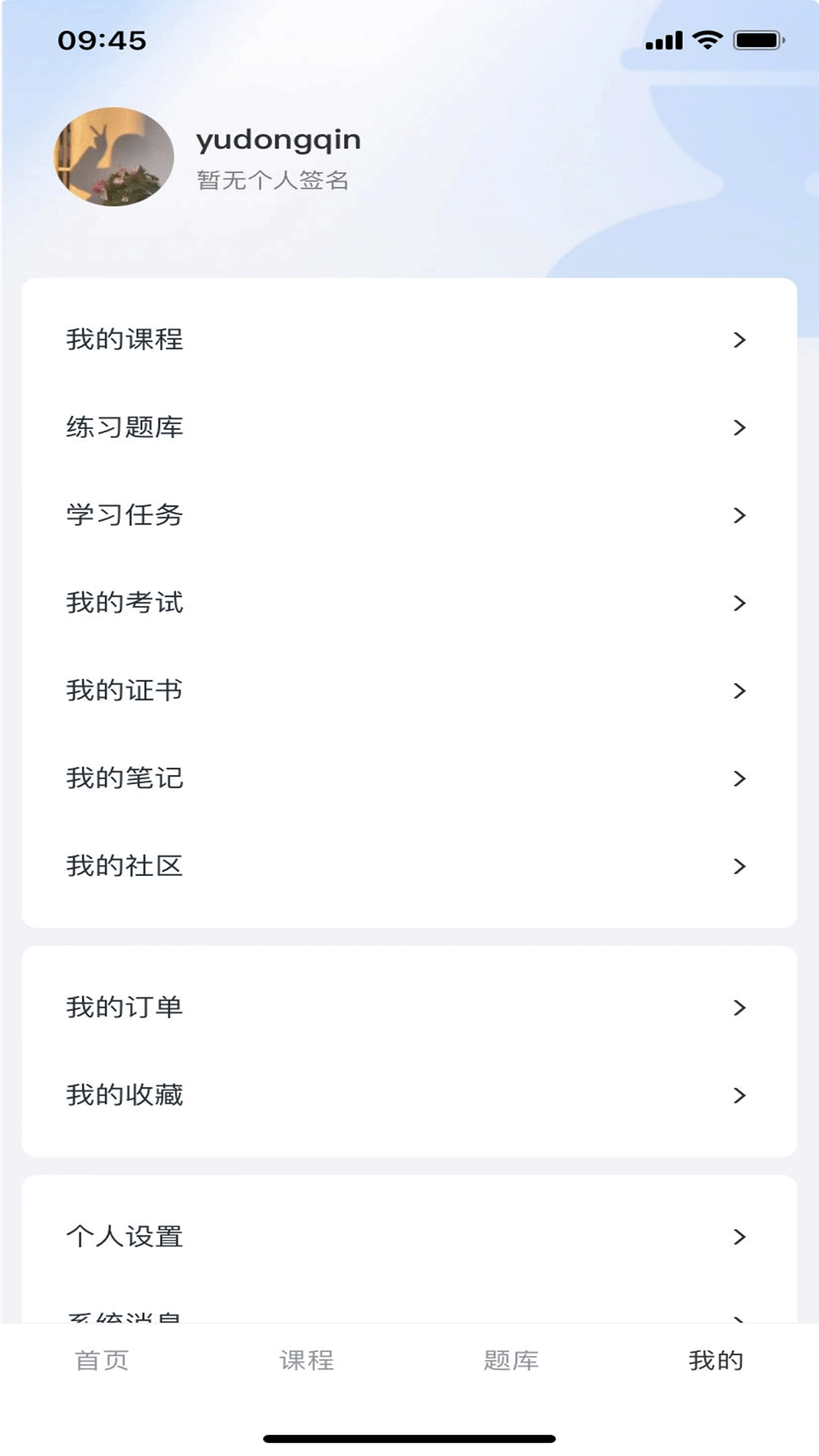Viewport: 819px width, 1456px height.
Task: Open 我的社区 (My Community)
Action: (124, 867)
